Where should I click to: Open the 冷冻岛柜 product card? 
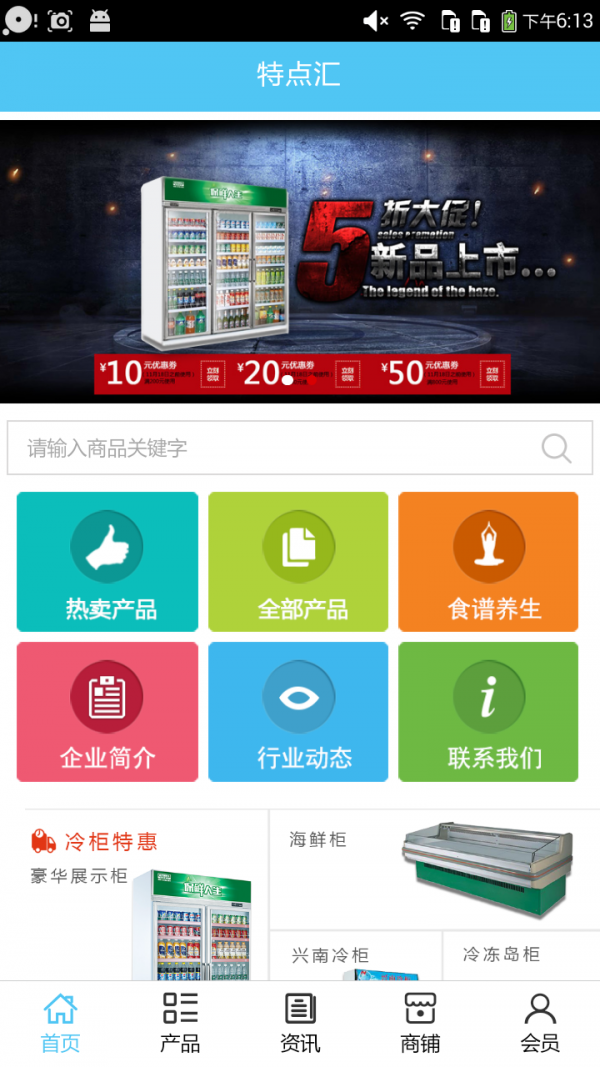[x=521, y=956]
